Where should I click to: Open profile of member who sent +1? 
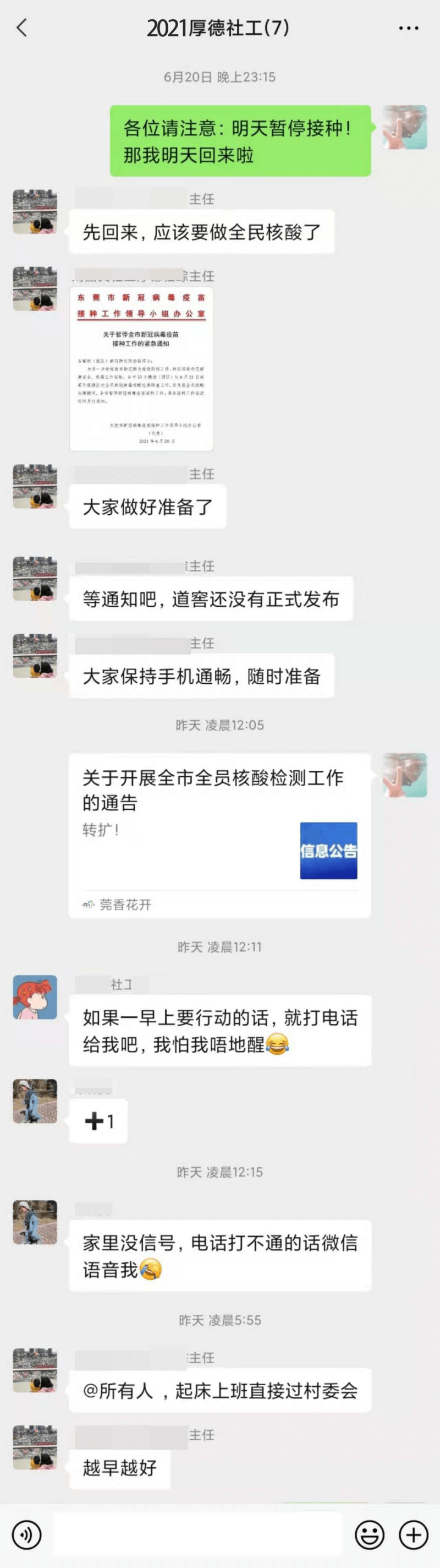[35, 1101]
